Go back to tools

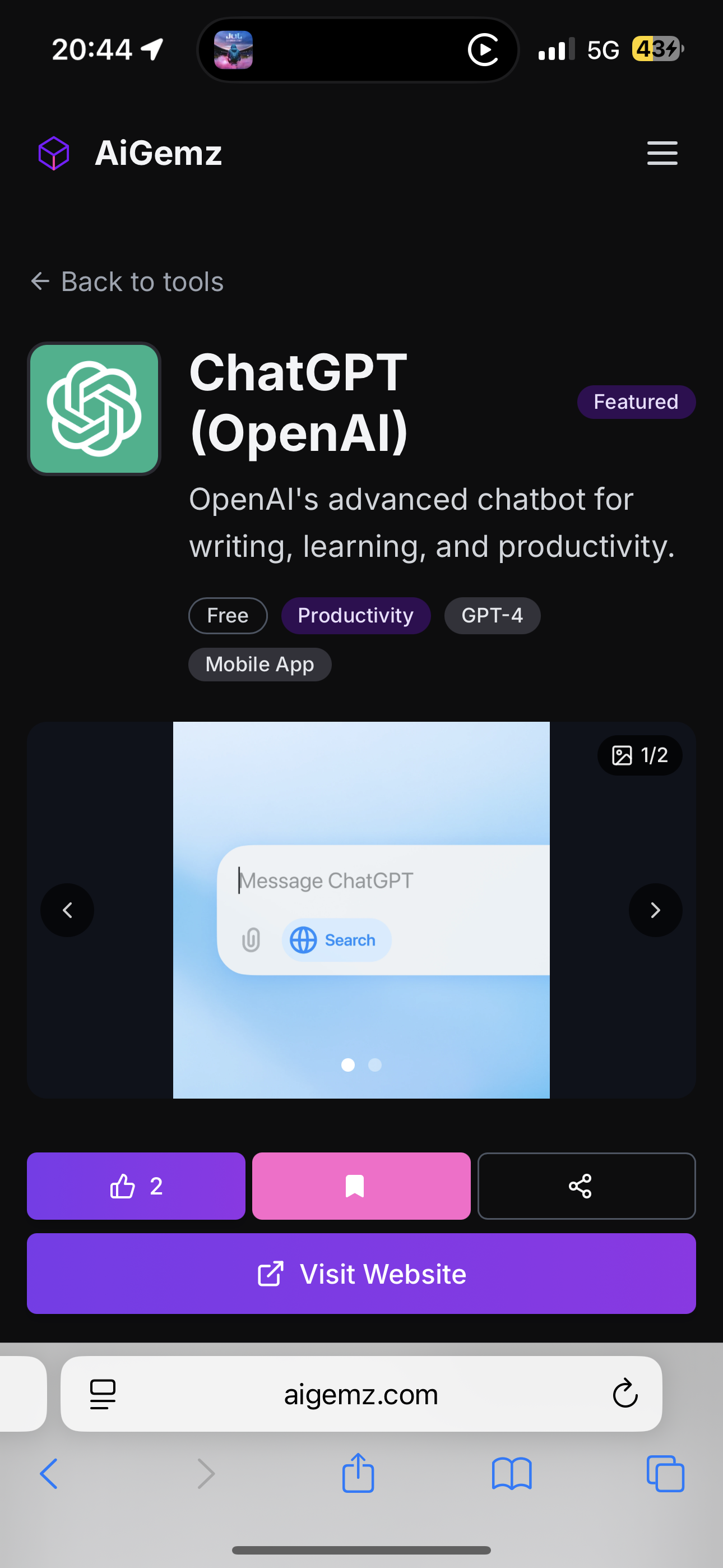[127, 282]
